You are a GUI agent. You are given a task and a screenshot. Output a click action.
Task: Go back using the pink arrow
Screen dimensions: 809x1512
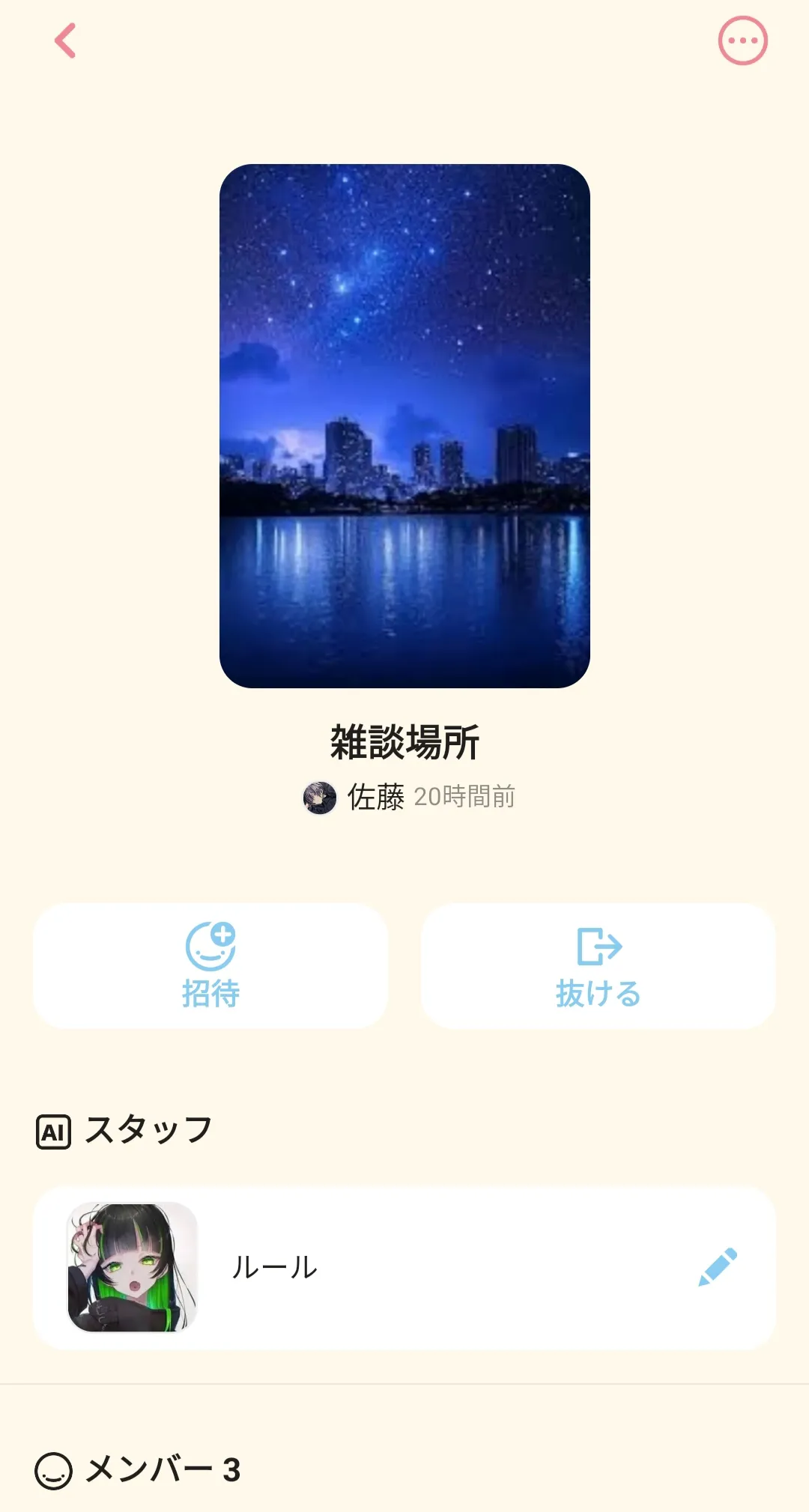[x=66, y=40]
